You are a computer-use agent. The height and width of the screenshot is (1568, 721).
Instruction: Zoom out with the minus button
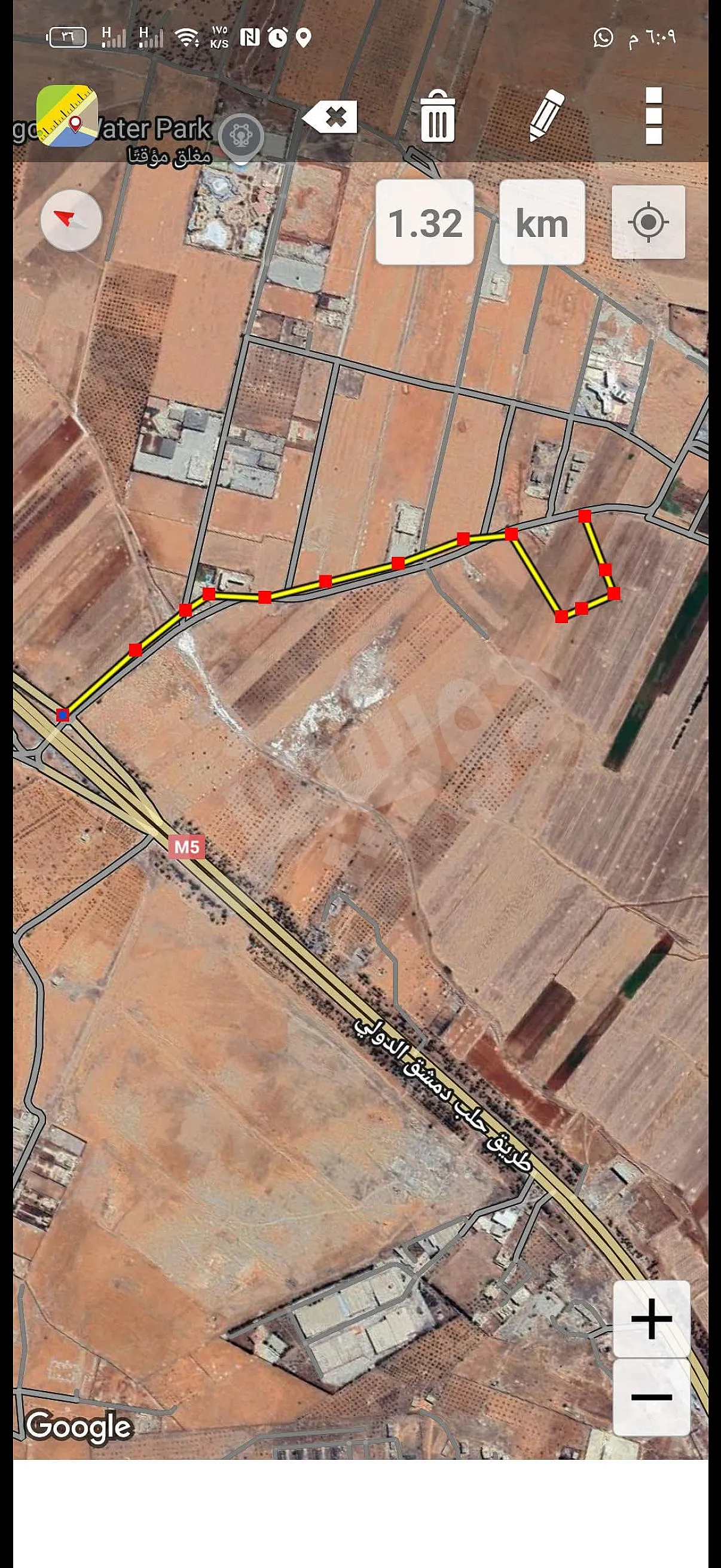(651, 1397)
